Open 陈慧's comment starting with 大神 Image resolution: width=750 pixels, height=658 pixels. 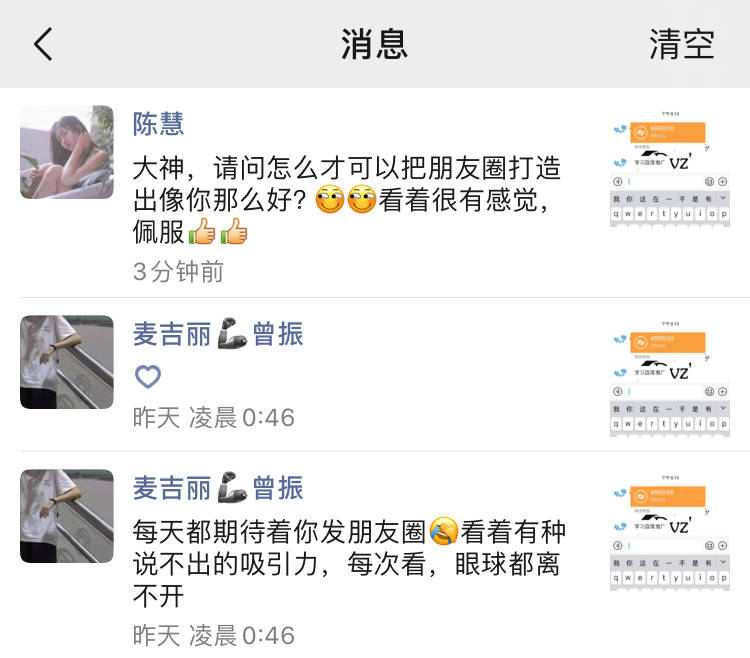tap(340, 199)
